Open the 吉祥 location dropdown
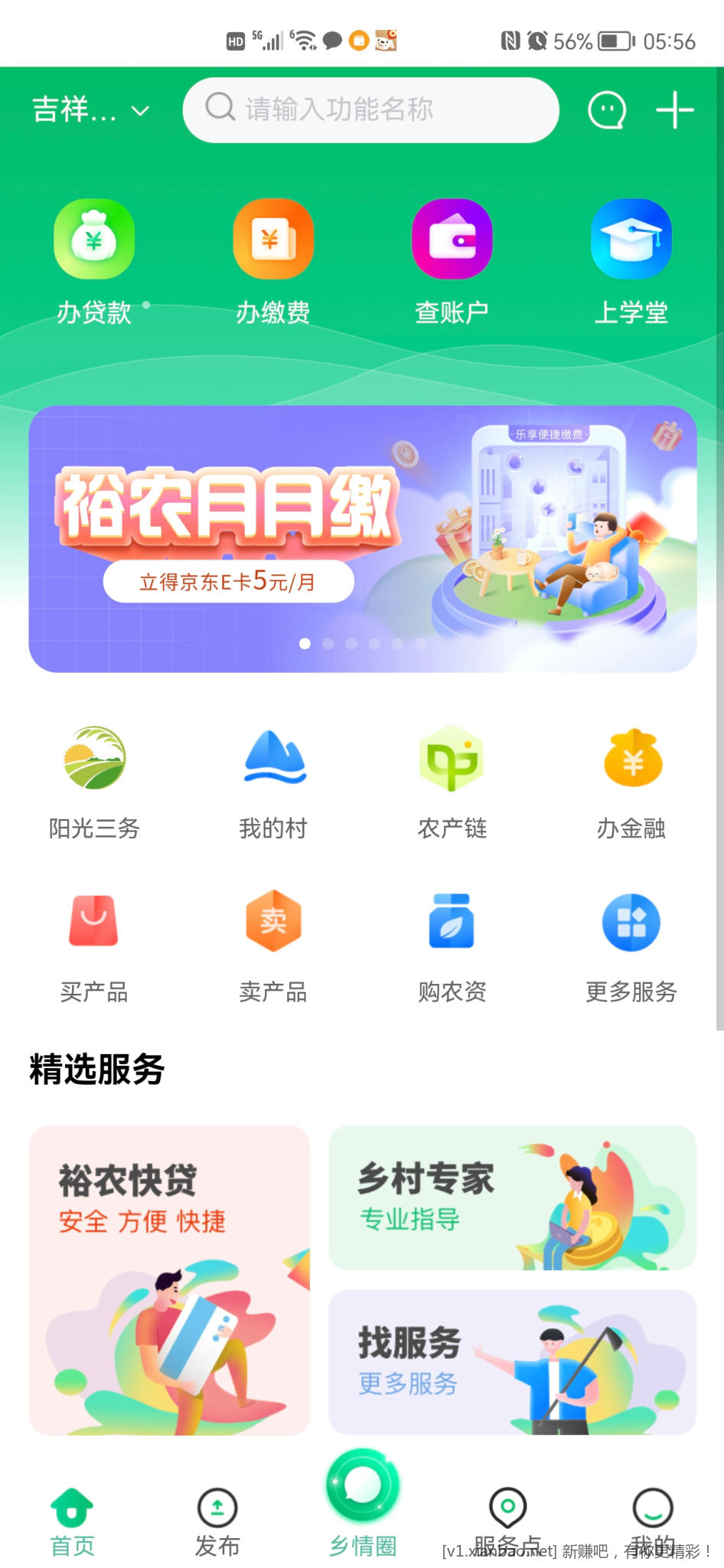This screenshot has height=1568, width=724. point(90,110)
